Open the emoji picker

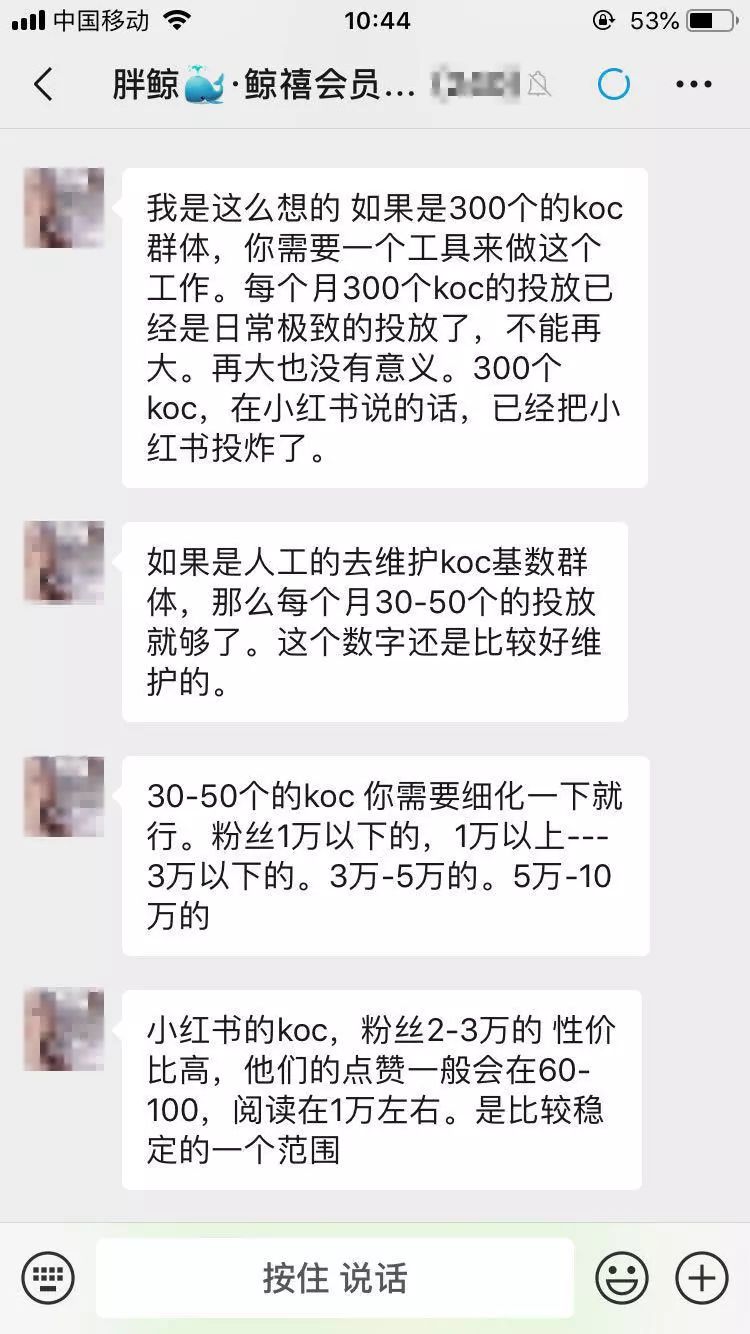click(622, 1278)
